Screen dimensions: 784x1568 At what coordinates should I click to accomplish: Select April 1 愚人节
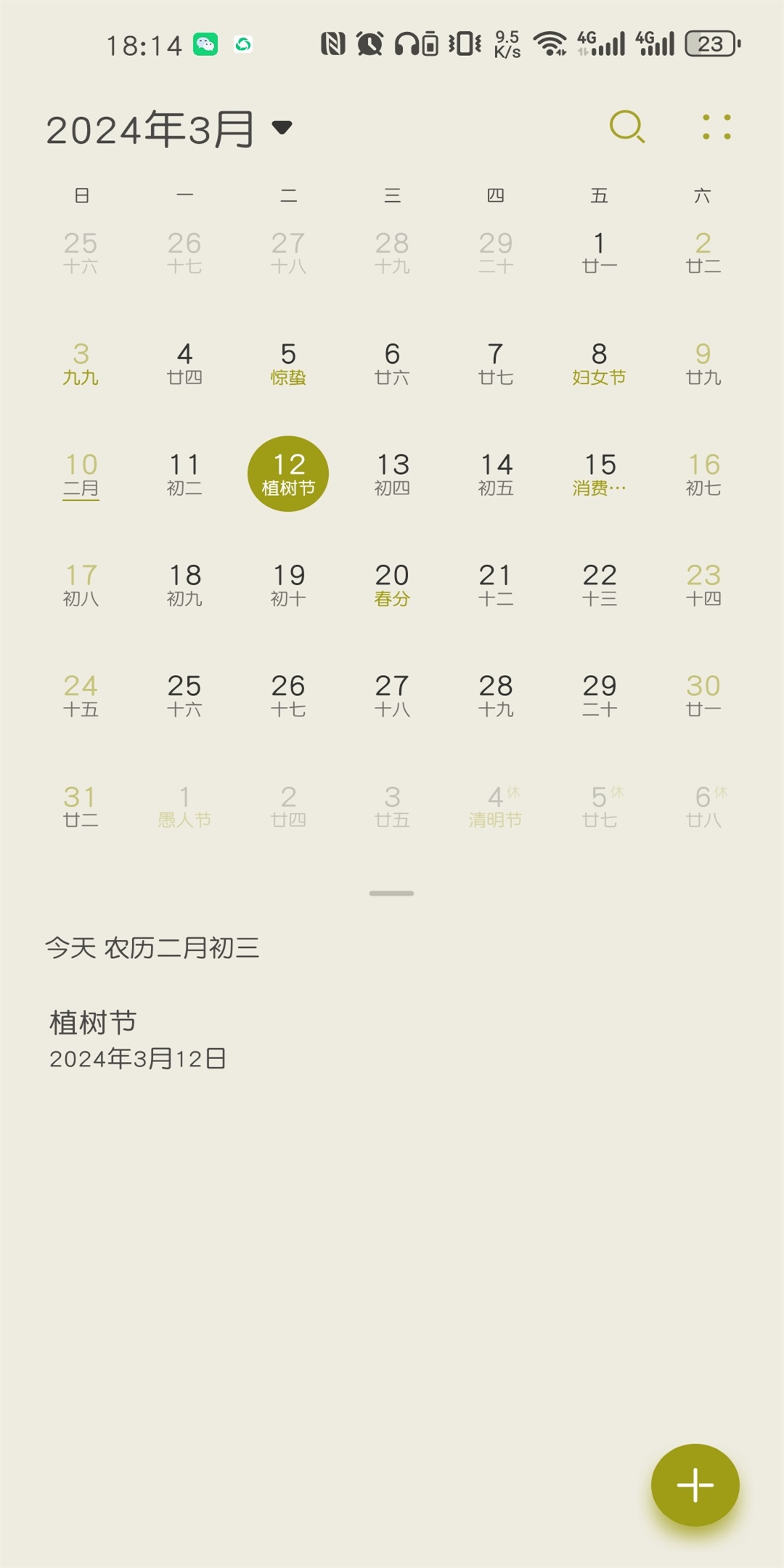coord(184,806)
